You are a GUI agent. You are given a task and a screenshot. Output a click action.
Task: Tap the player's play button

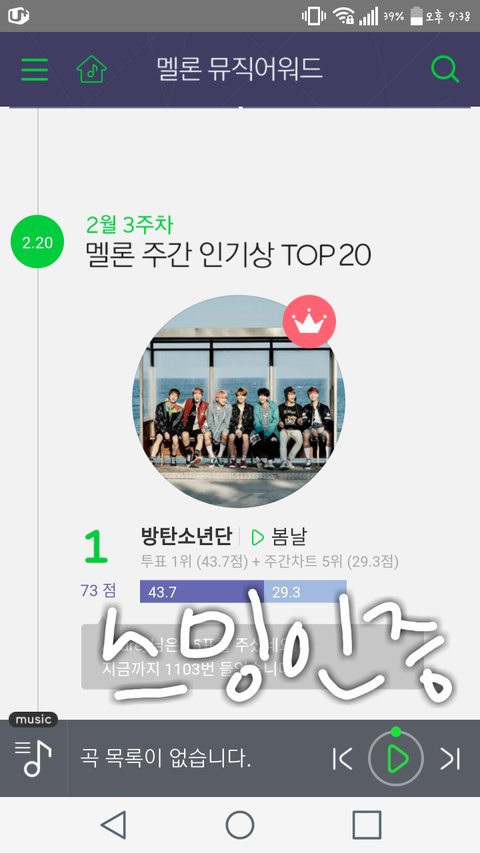point(397,758)
